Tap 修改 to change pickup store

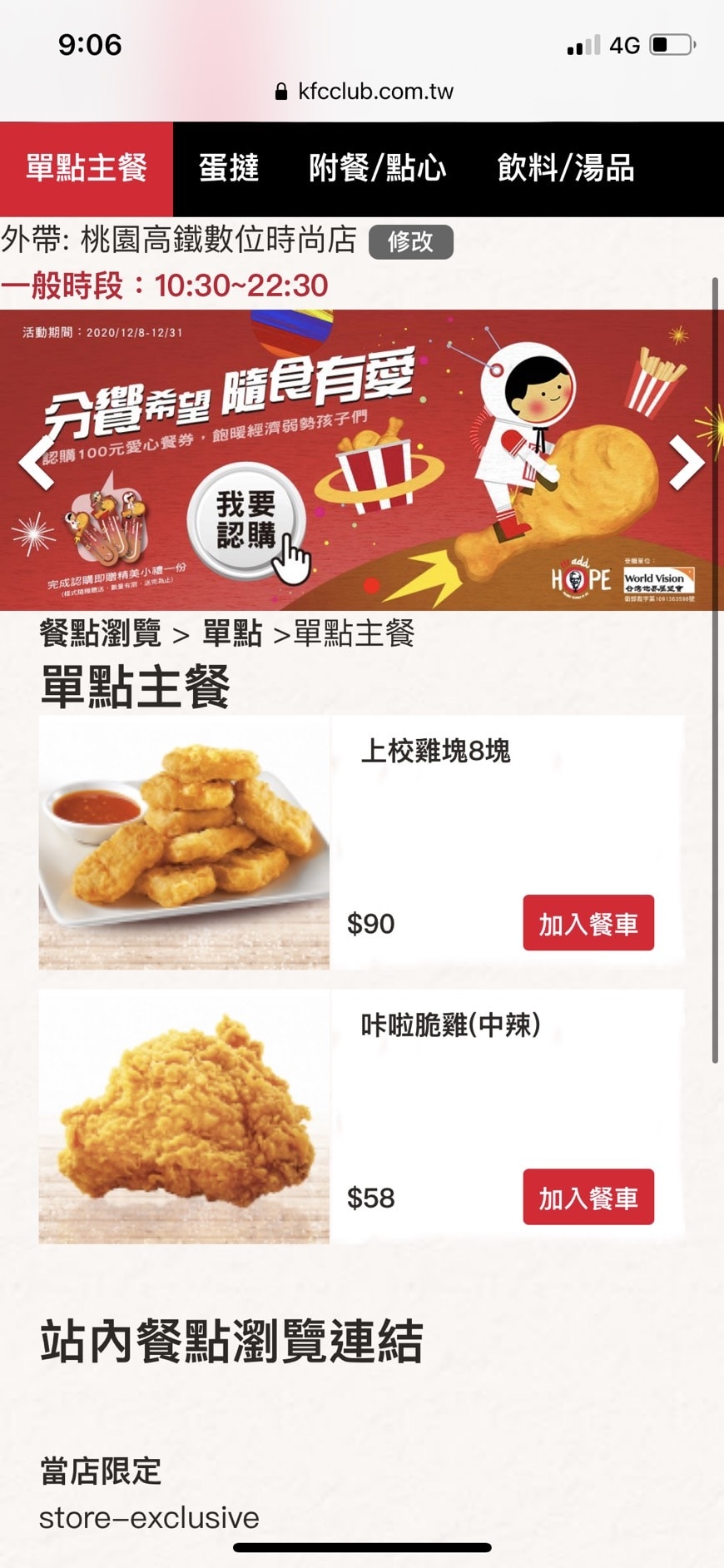click(x=410, y=241)
